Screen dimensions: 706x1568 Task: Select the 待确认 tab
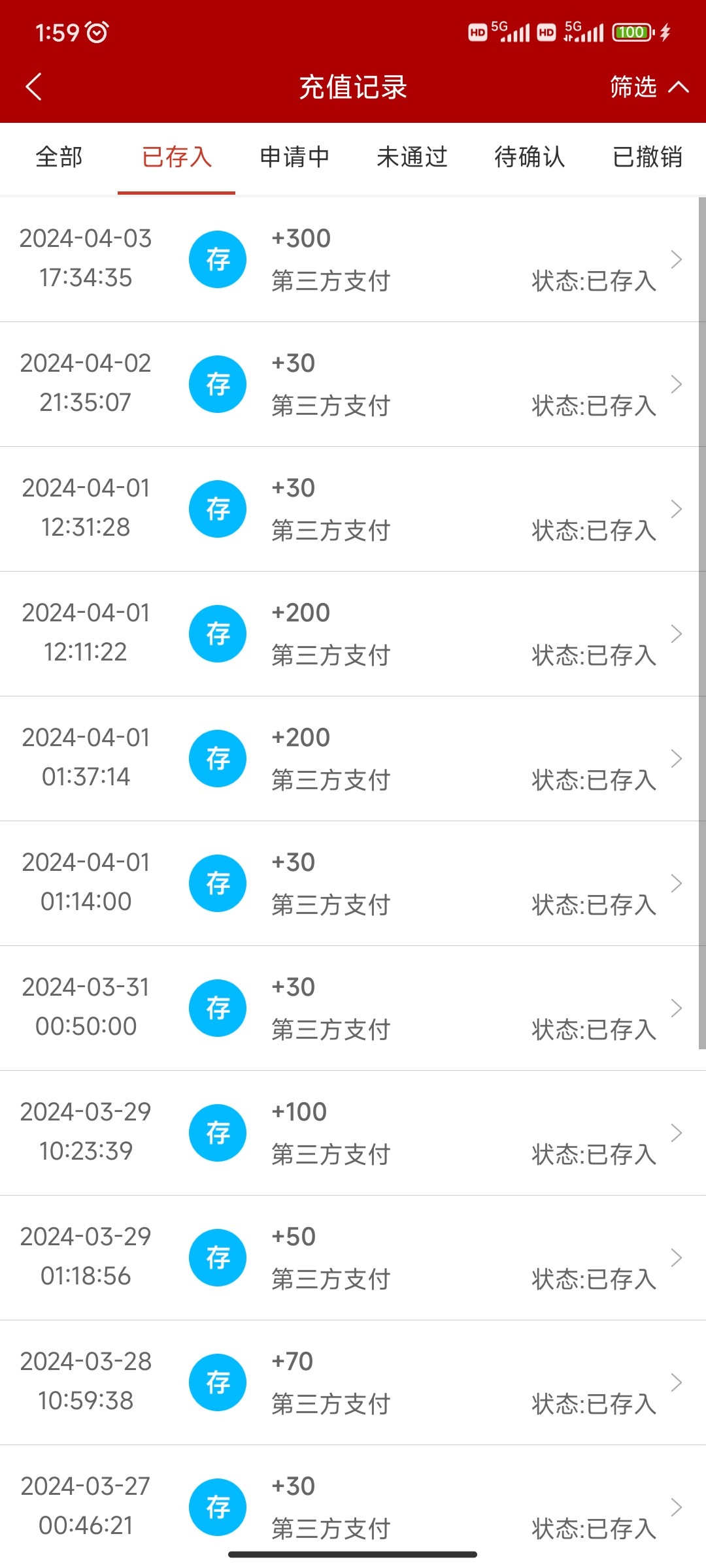click(x=530, y=157)
